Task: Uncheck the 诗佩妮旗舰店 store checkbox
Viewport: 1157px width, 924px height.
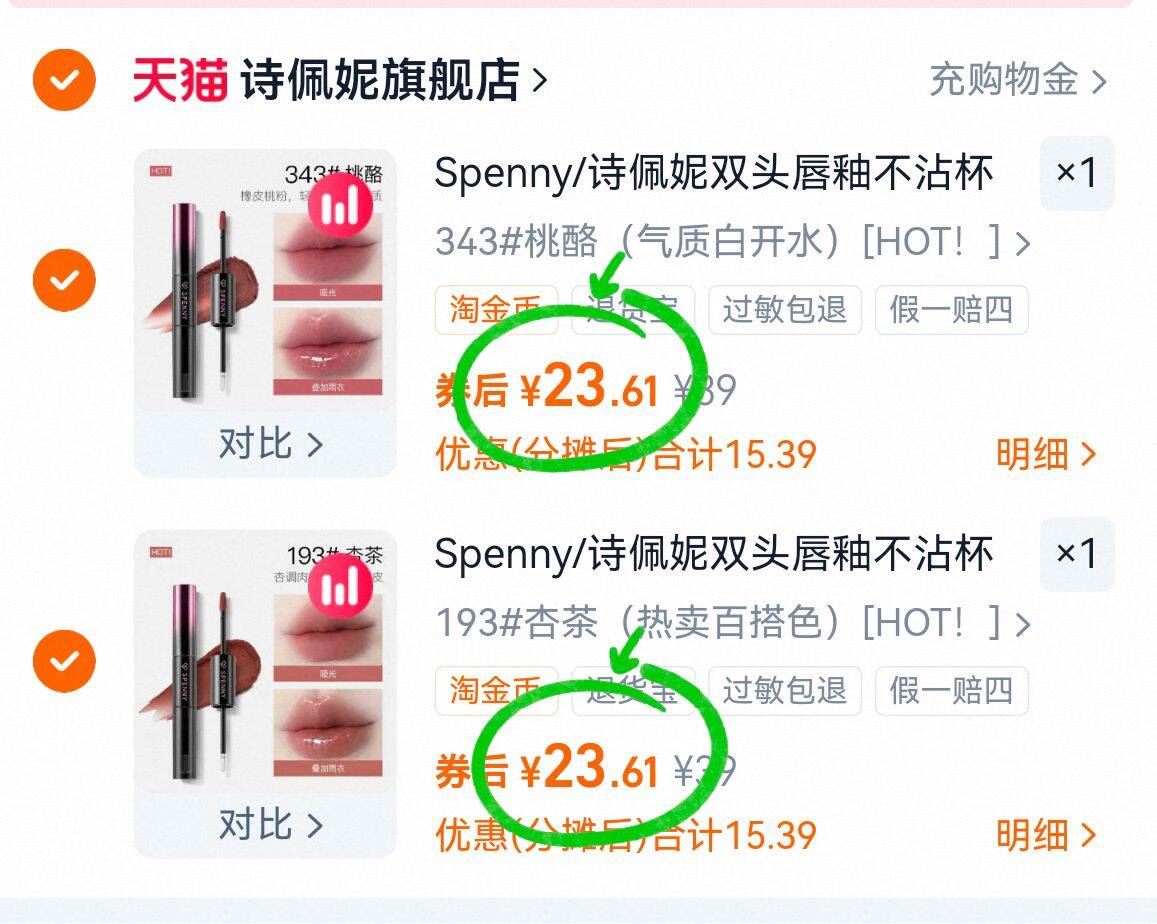Action: point(64,79)
